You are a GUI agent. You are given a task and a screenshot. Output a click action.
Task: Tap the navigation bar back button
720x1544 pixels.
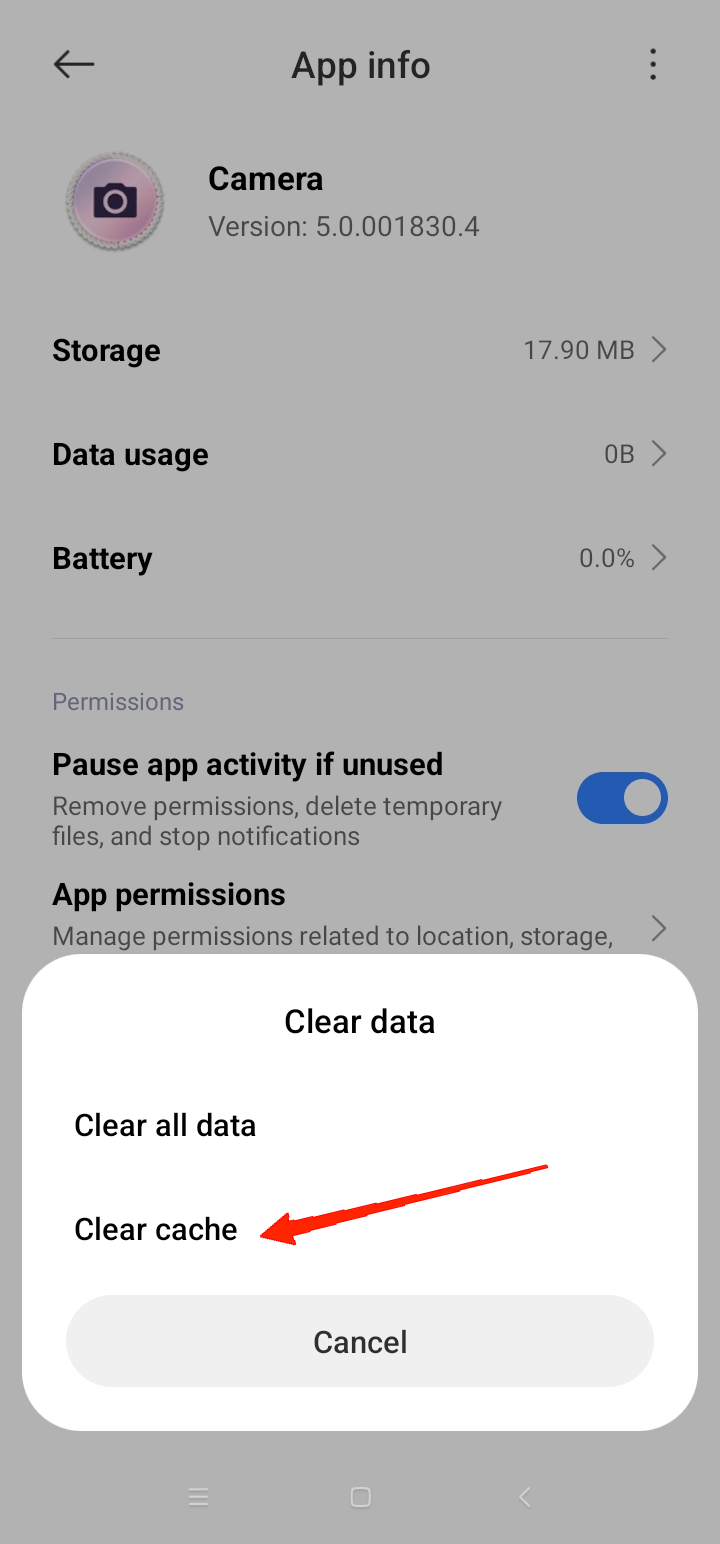click(x=524, y=1497)
